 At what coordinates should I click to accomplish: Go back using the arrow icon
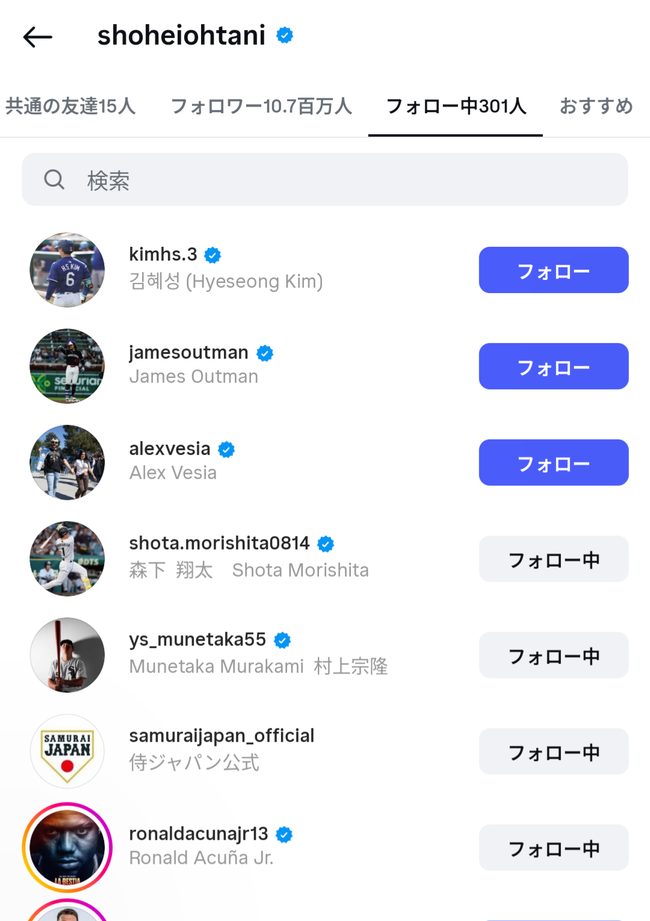[37, 37]
